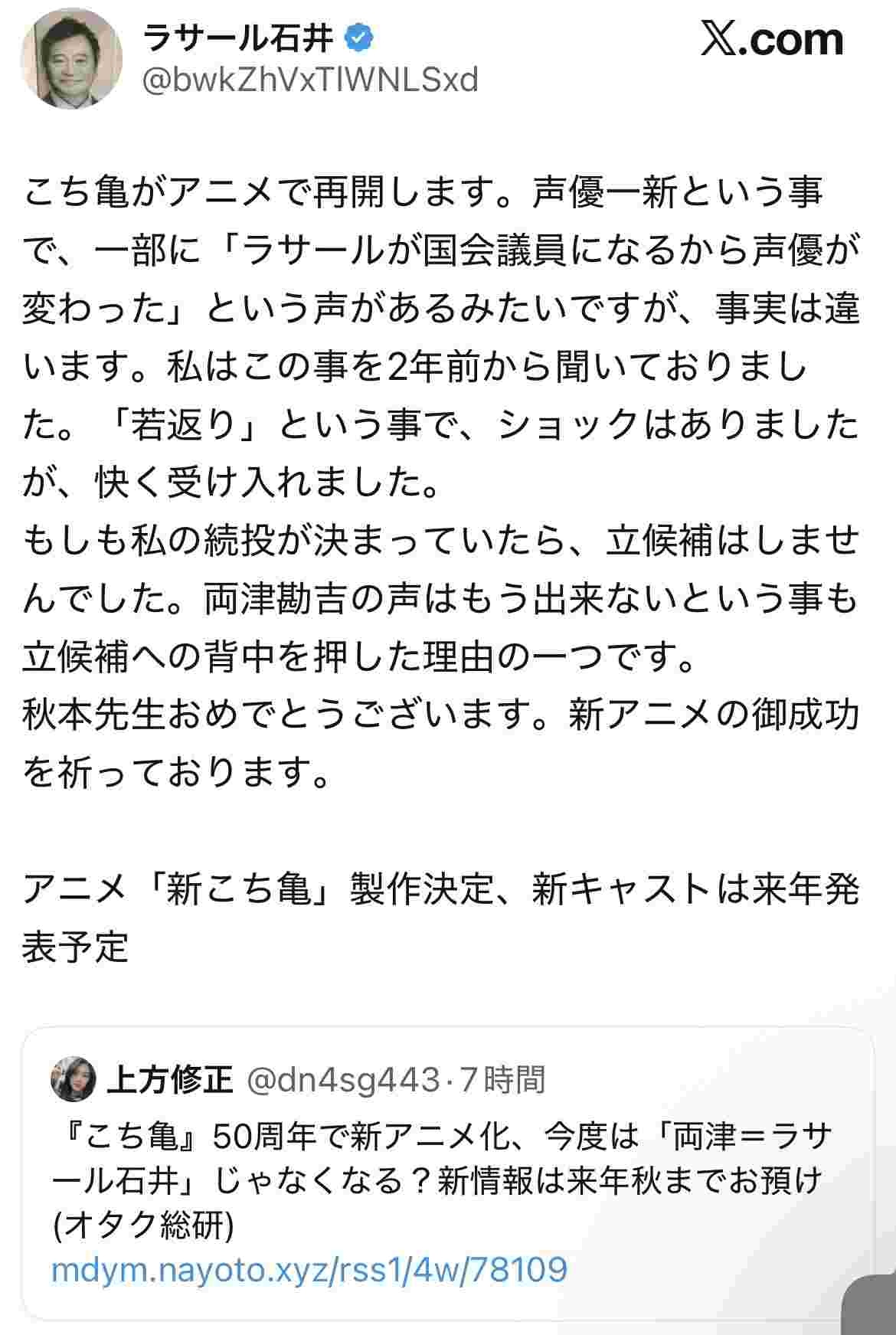This screenshot has width=896, height=1335.
Task: Open ラサール石井's profile picture
Action: click(71, 60)
